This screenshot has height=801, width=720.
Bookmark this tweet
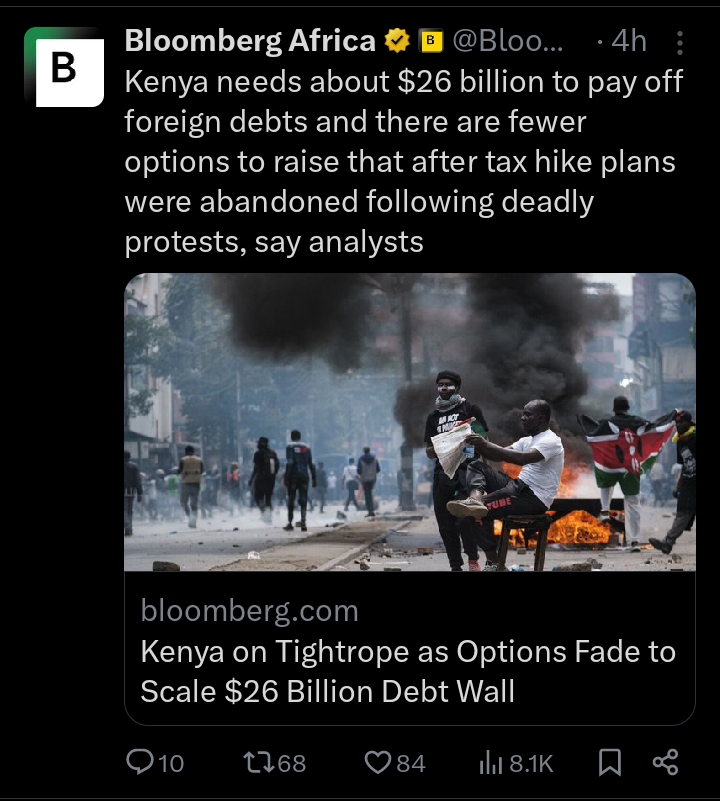pyautogui.click(x=608, y=763)
